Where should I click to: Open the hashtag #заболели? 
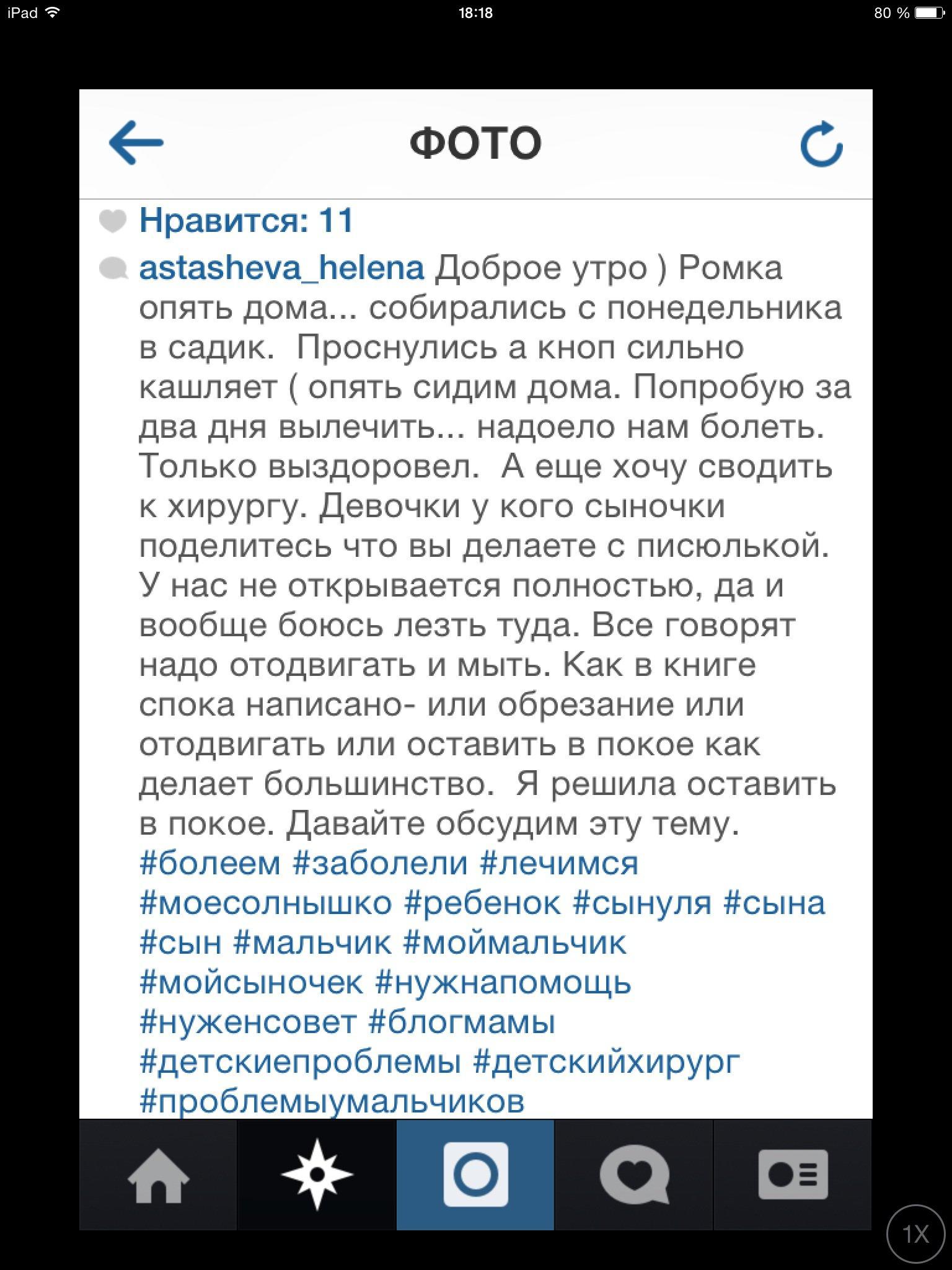(x=380, y=863)
